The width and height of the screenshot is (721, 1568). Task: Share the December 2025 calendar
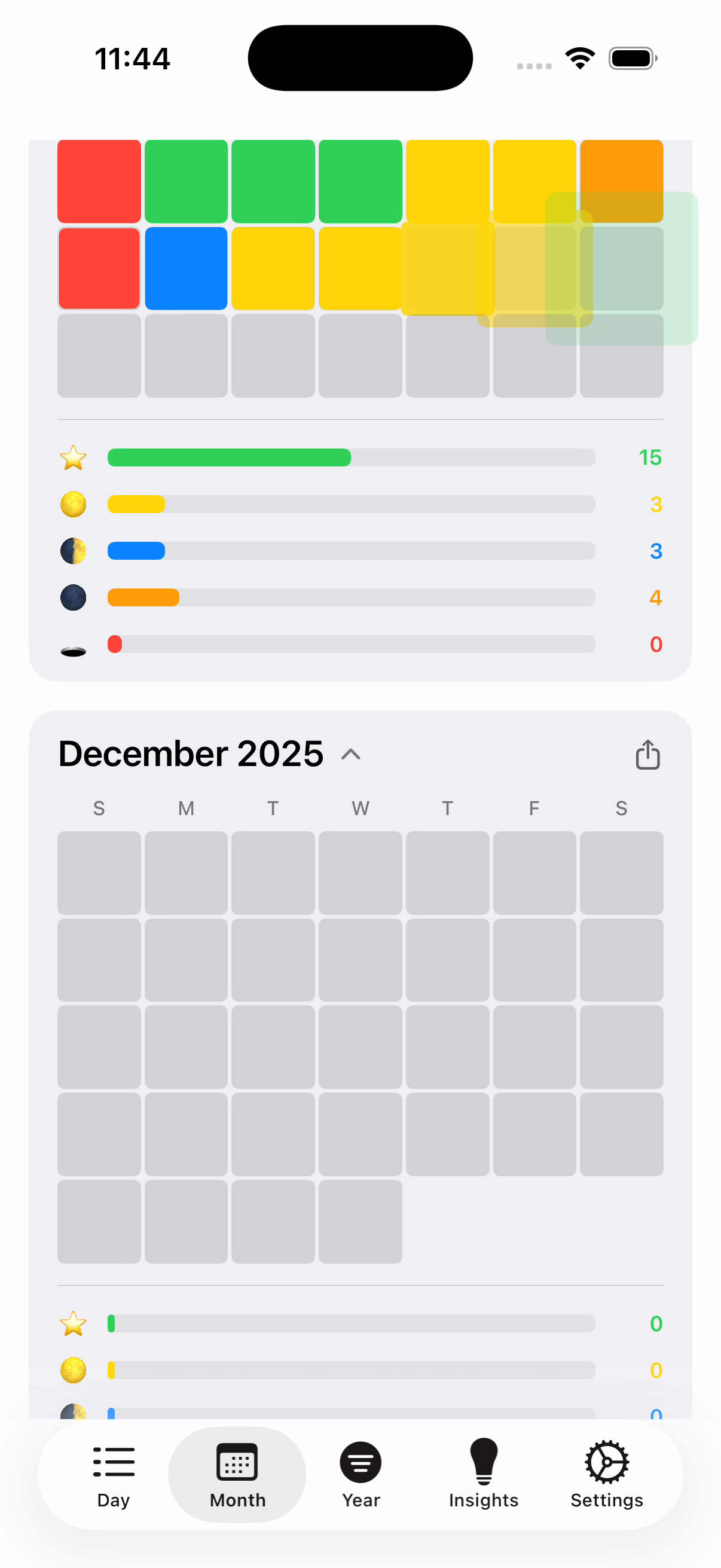tap(647, 755)
